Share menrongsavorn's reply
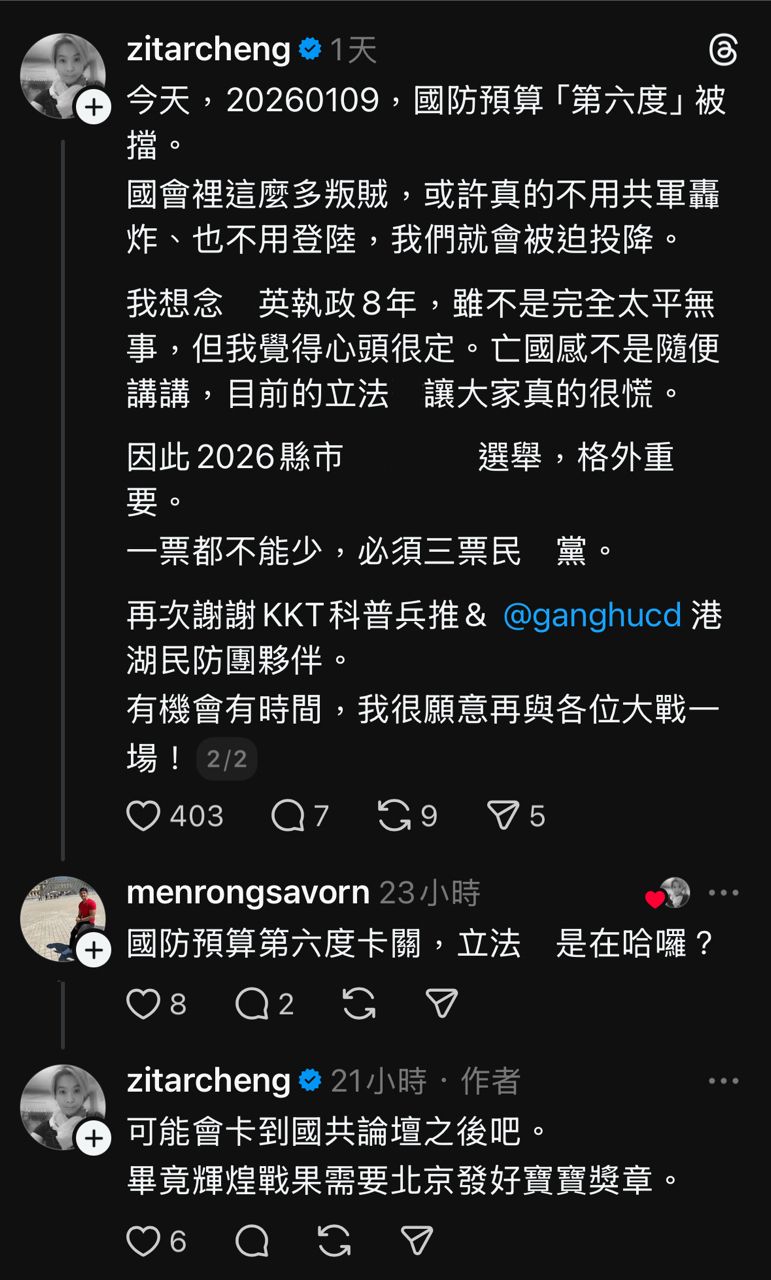Screen dimensions: 771x1280 click(441, 1003)
